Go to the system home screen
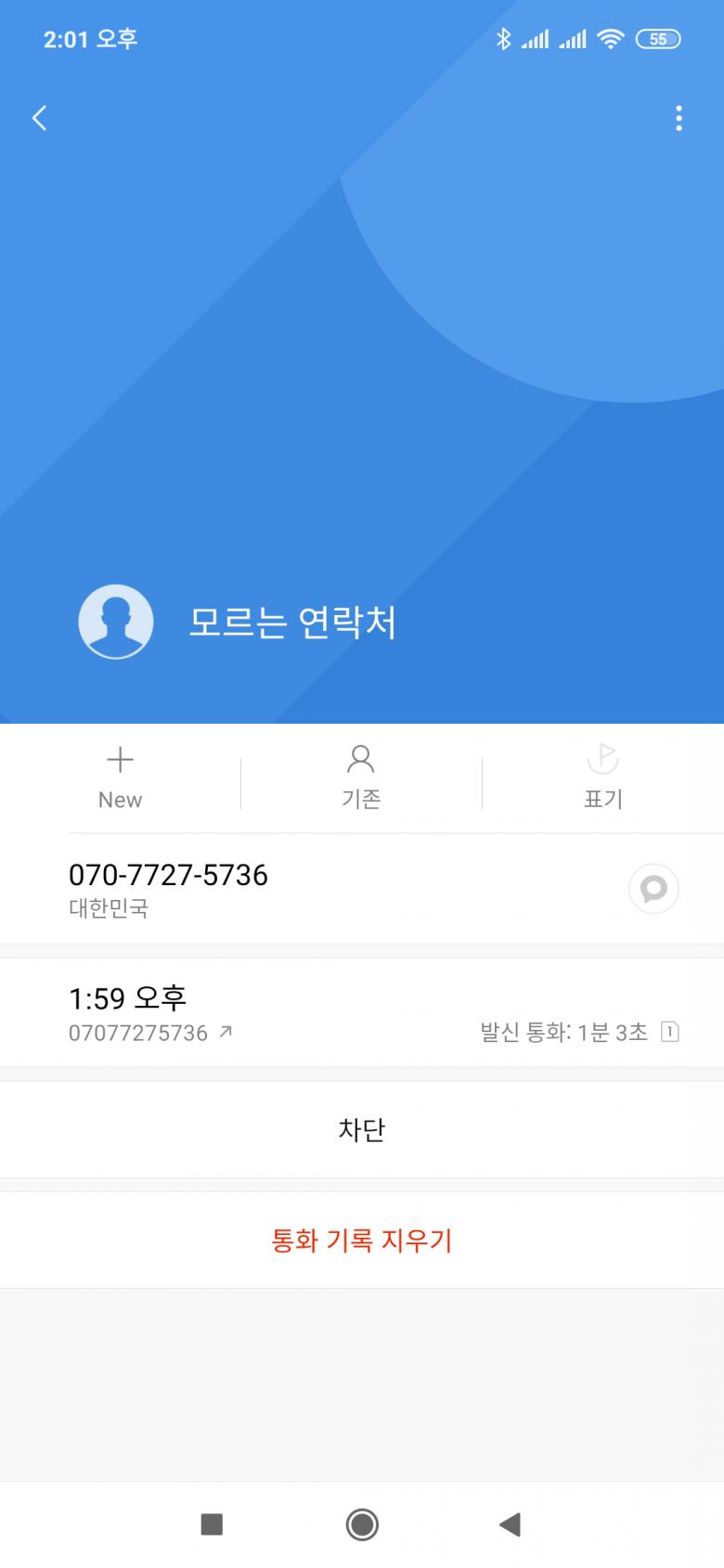The image size is (724, 1568). [x=361, y=1523]
